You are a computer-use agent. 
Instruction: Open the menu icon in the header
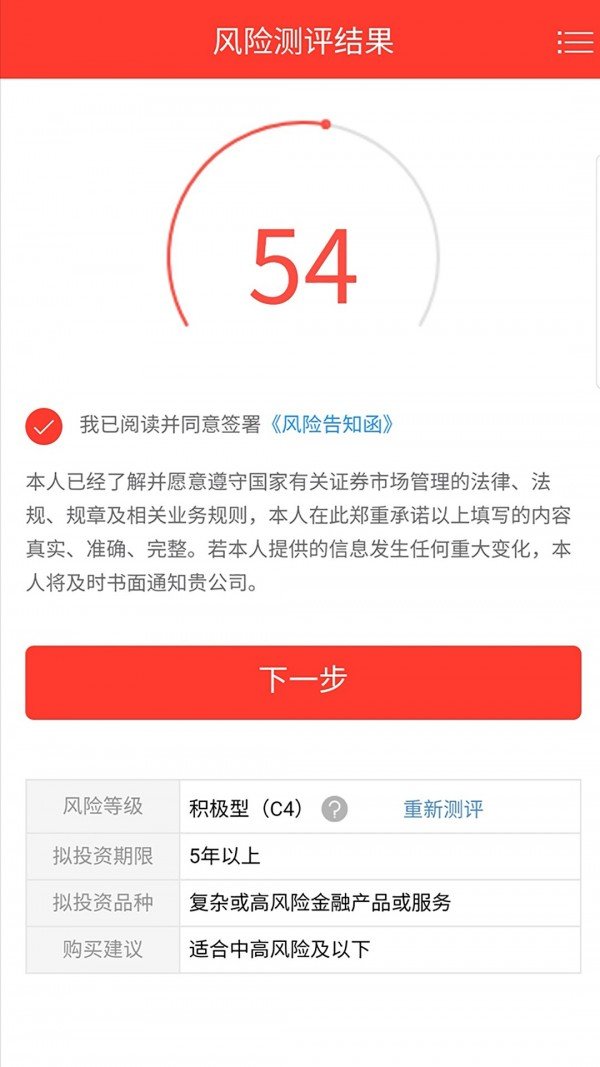tap(575, 42)
